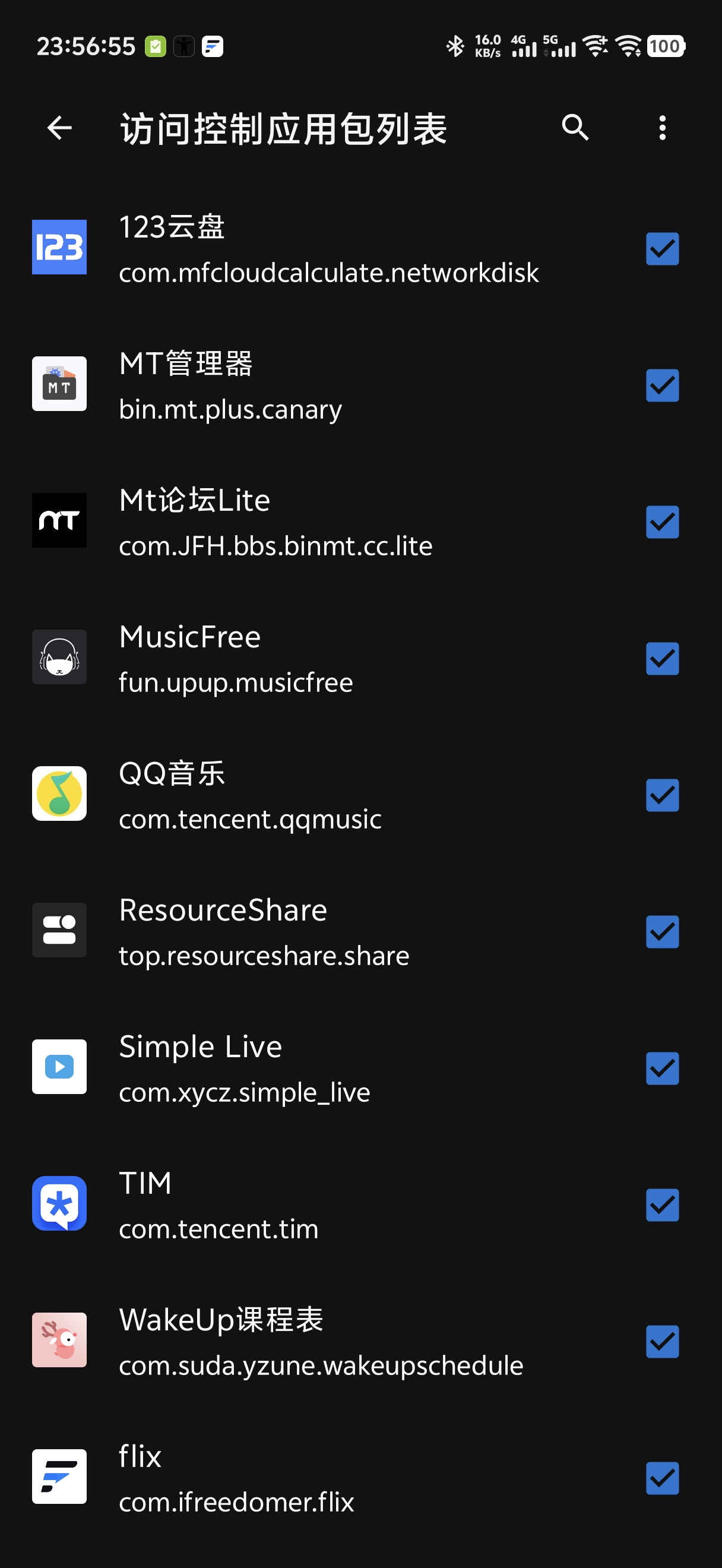Toggle the QQ音乐 checkbox
The height and width of the screenshot is (1568, 722).
663,795
